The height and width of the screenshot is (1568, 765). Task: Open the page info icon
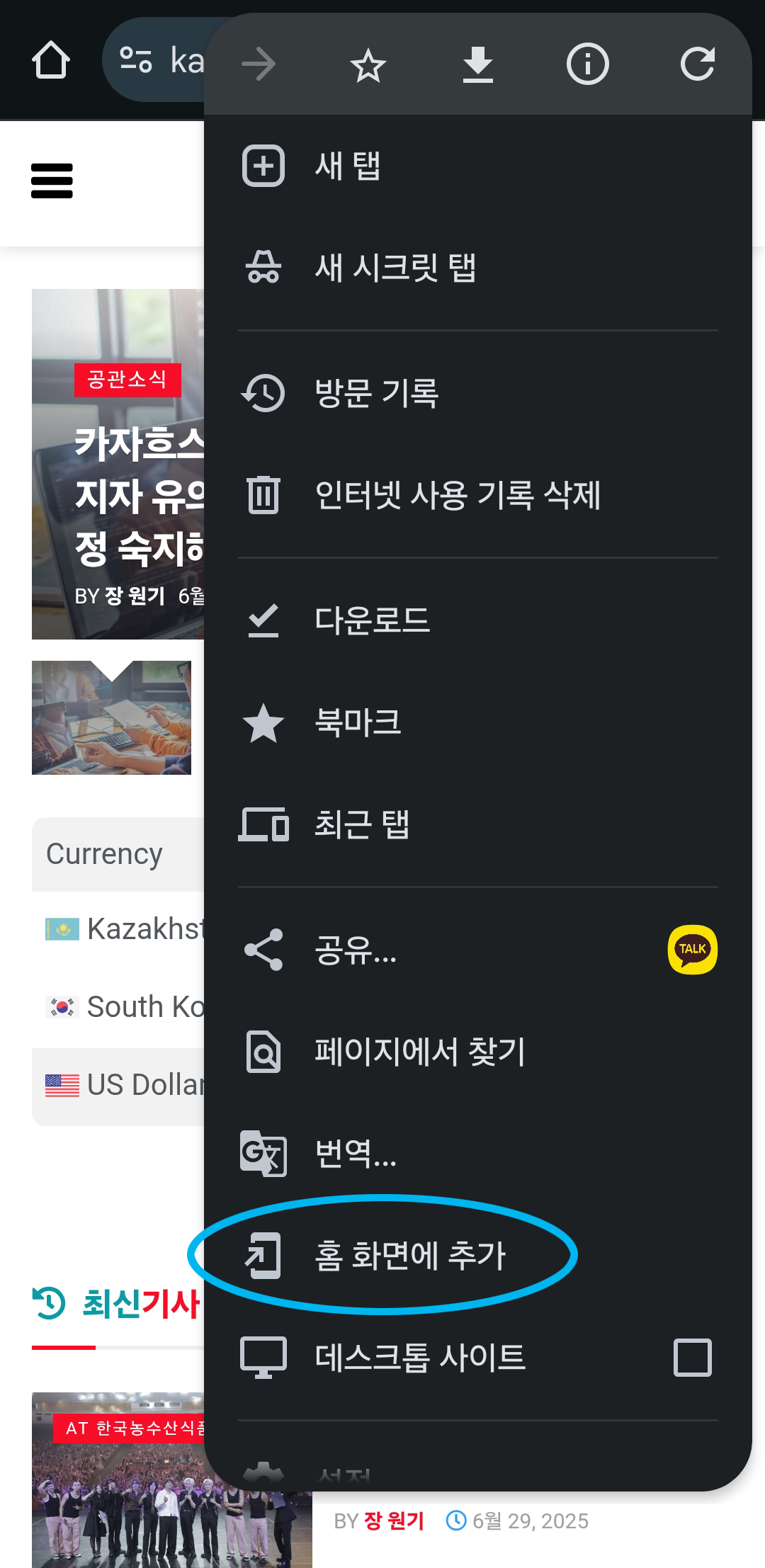click(x=587, y=64)
